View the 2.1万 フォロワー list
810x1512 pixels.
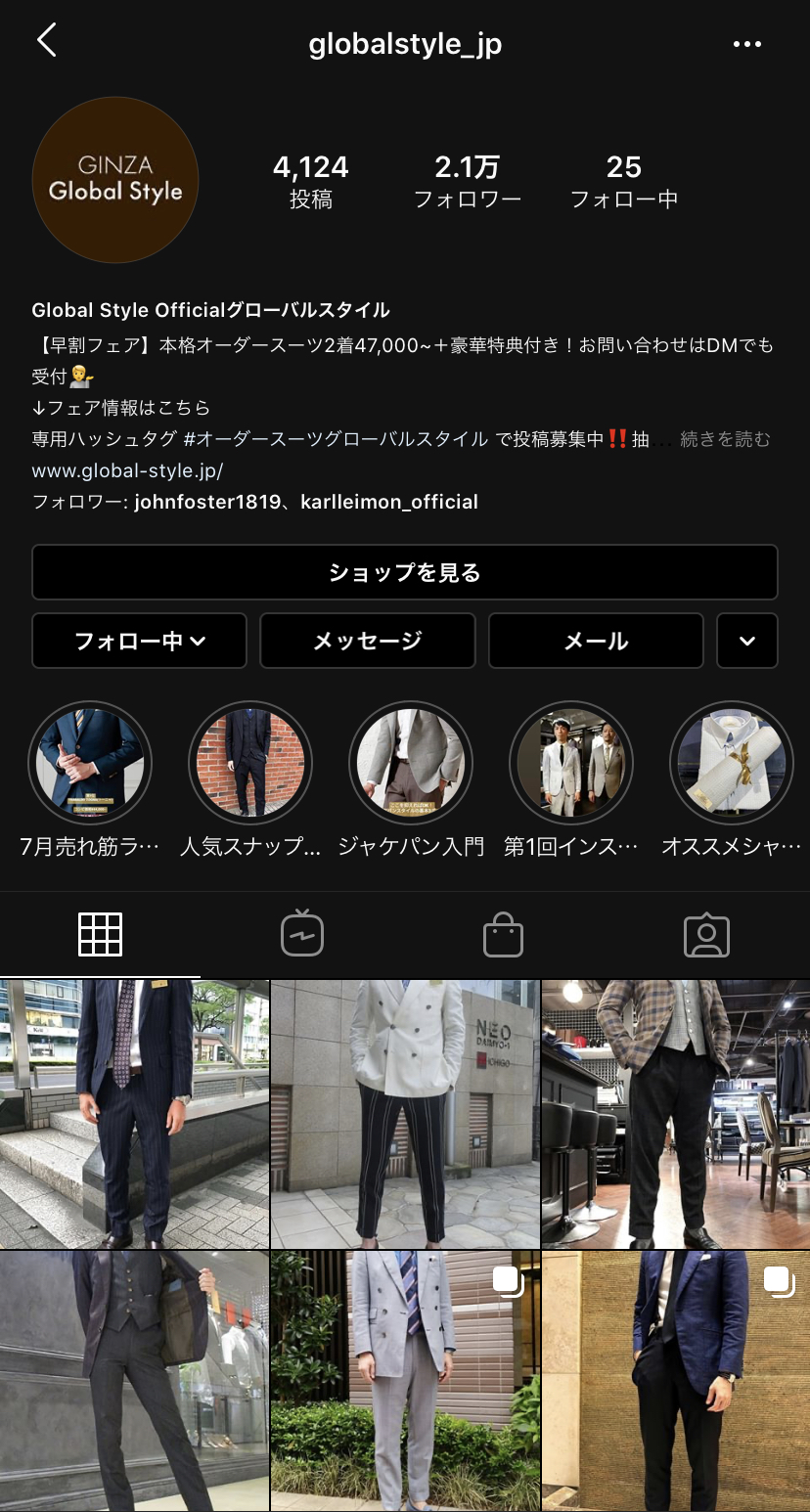coord(467,183)
